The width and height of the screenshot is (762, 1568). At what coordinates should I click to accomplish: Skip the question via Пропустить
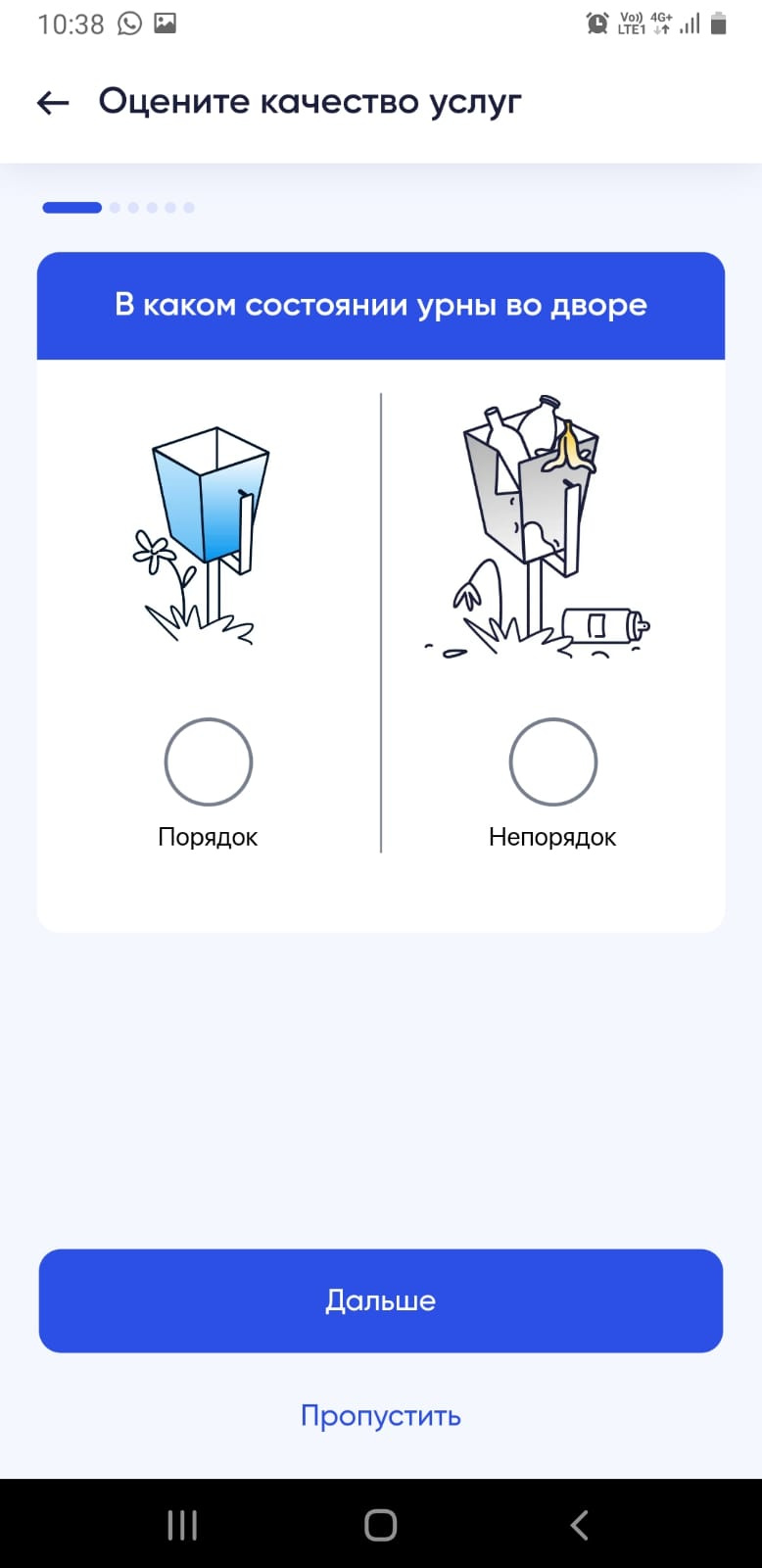point(381,1415)
